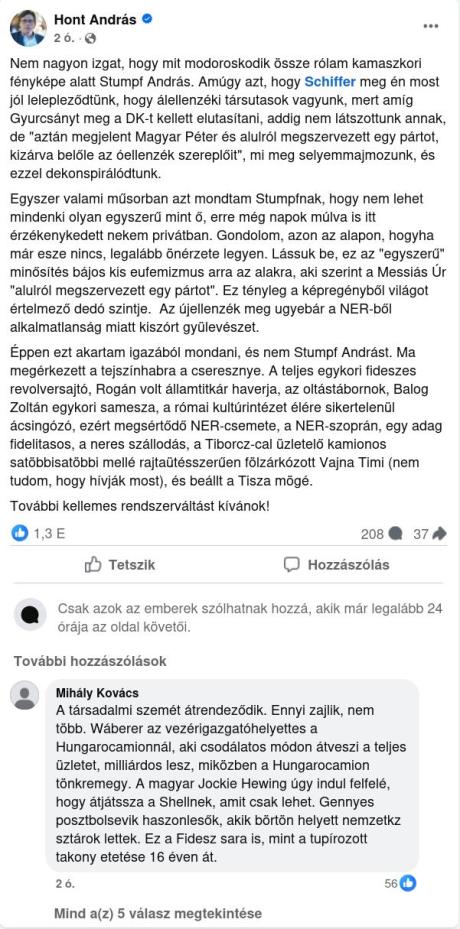460x929 pixels.
Task: Open Hont András's profile name link
Action: coord(95,20)
